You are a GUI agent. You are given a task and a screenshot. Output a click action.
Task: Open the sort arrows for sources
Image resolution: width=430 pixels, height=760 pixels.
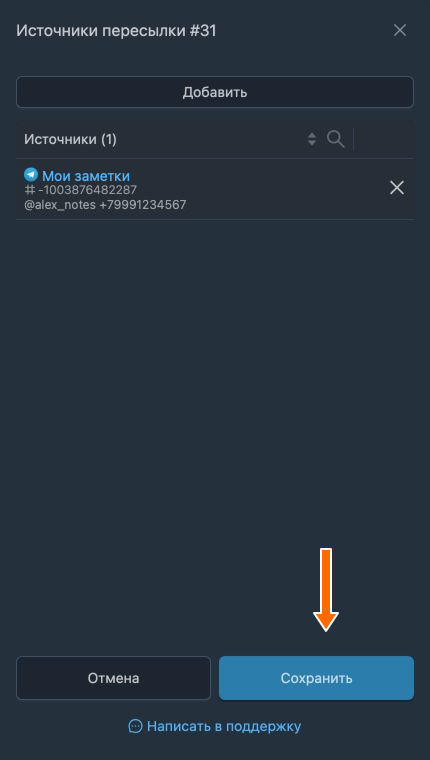click(x=312, y=140)
